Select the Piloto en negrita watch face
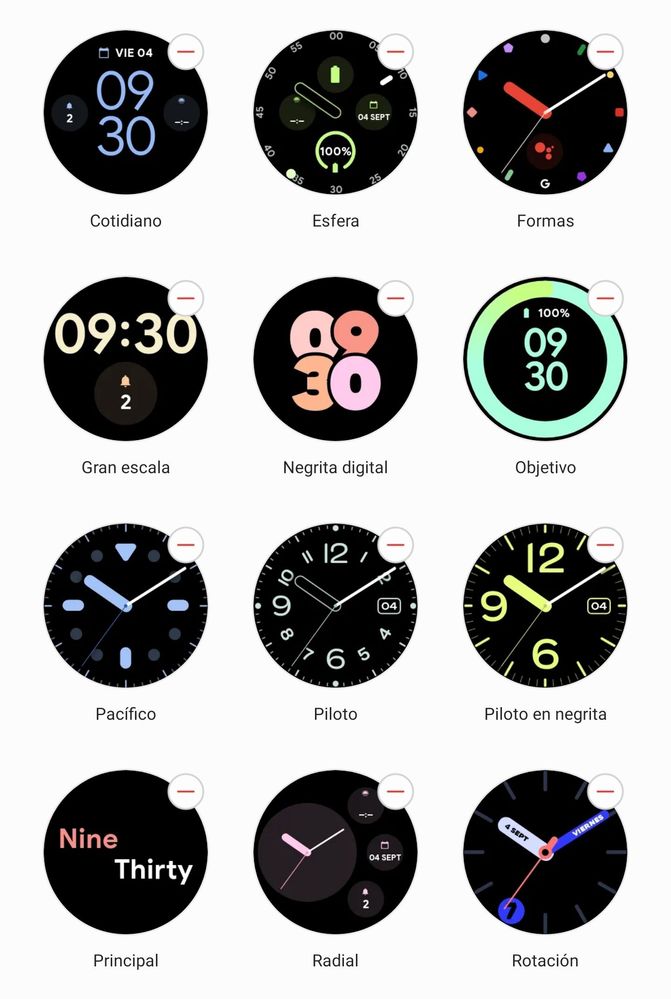This screenshot has height=999, width=671. point(545,606)
